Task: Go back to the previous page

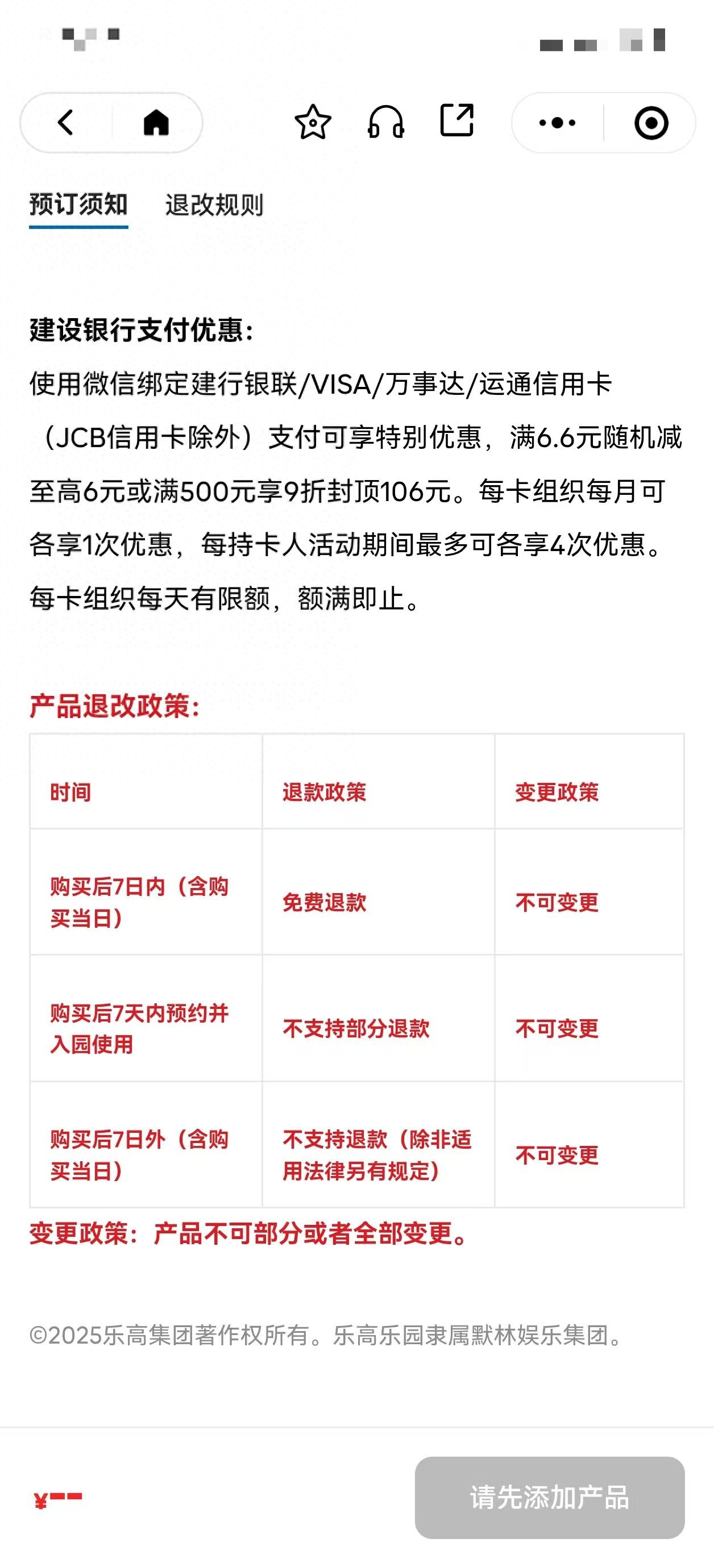Action: (66, 122)
